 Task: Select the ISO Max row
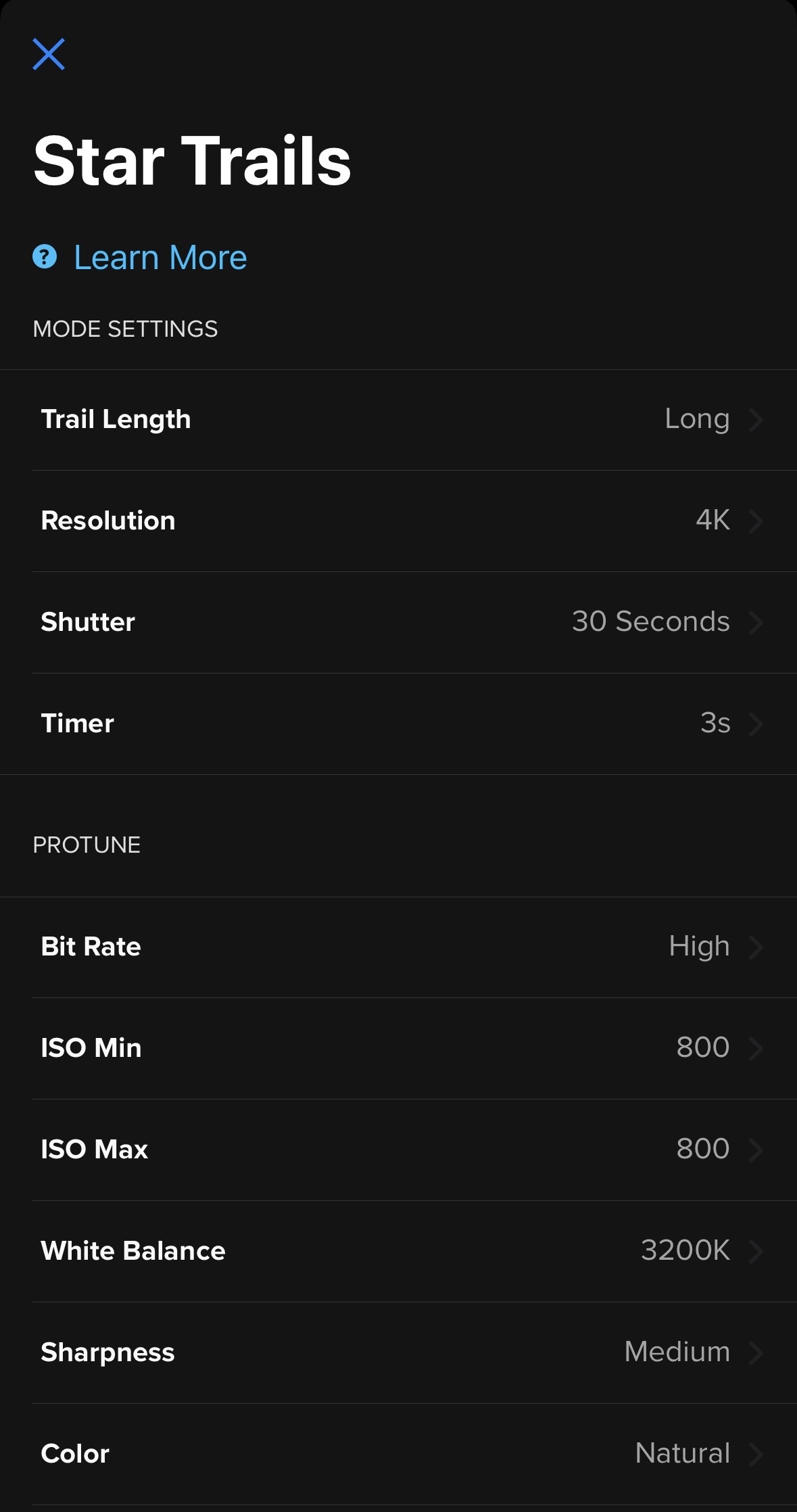pyautogui.click(x=399, y=1150)
